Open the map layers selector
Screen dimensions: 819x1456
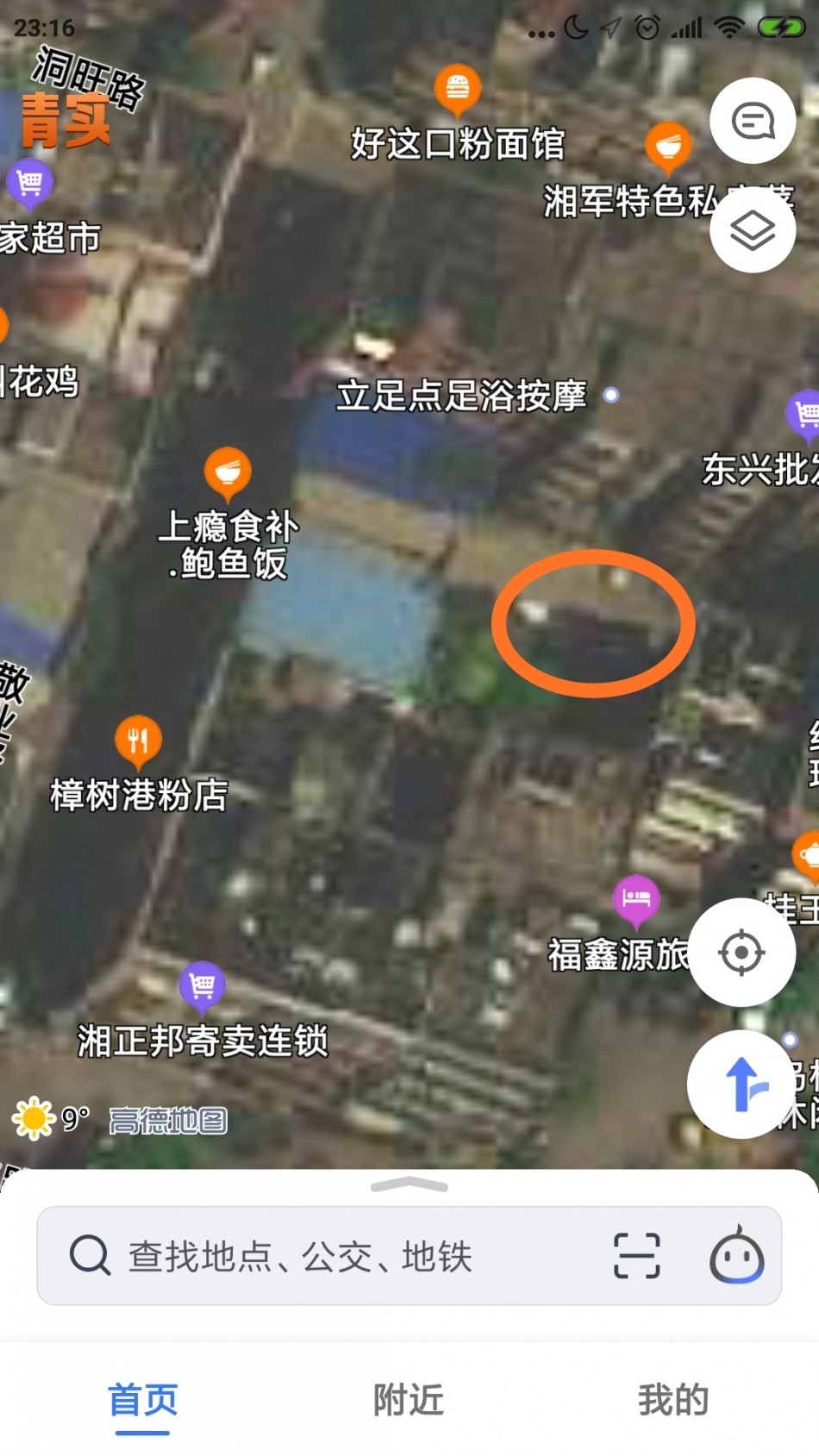click(752, 230)
